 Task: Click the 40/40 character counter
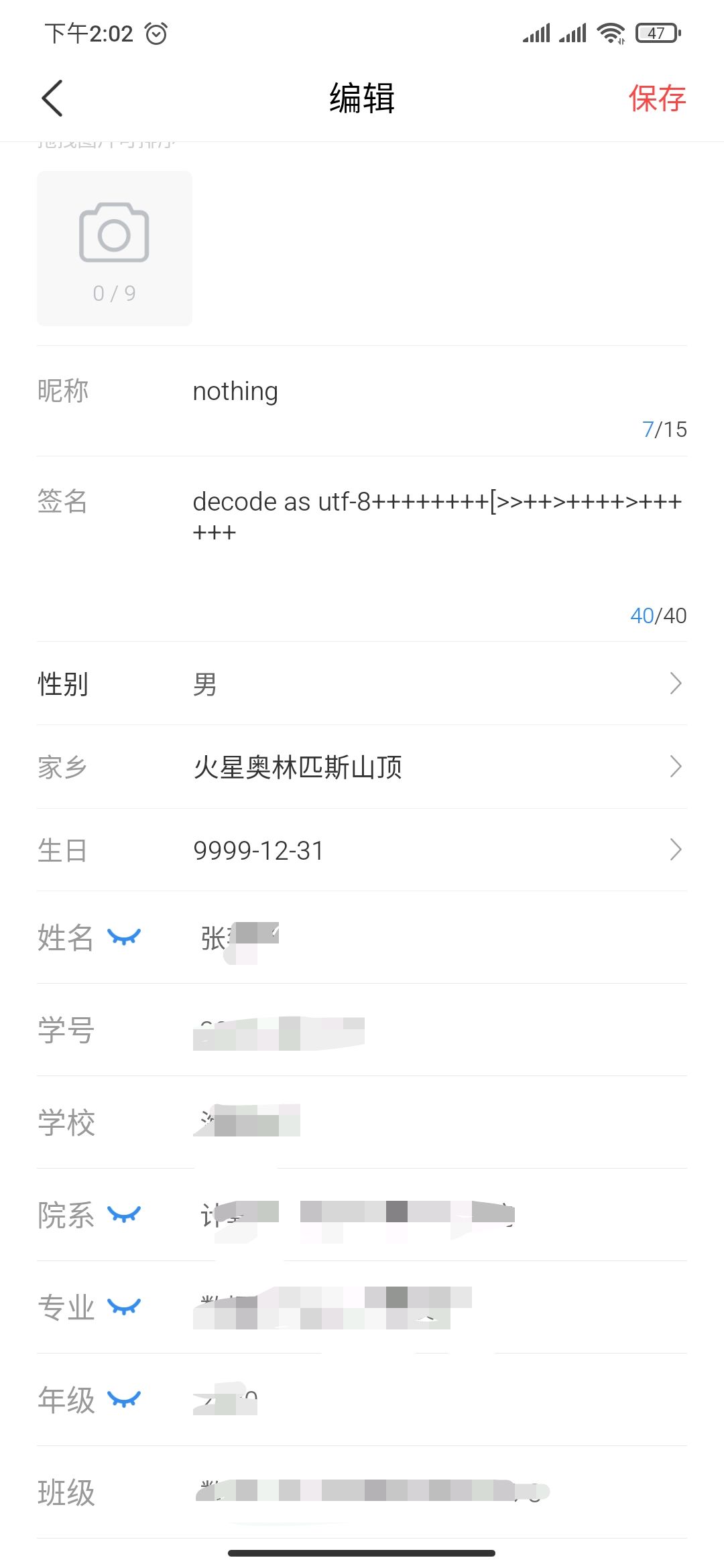tap(659, 614)
